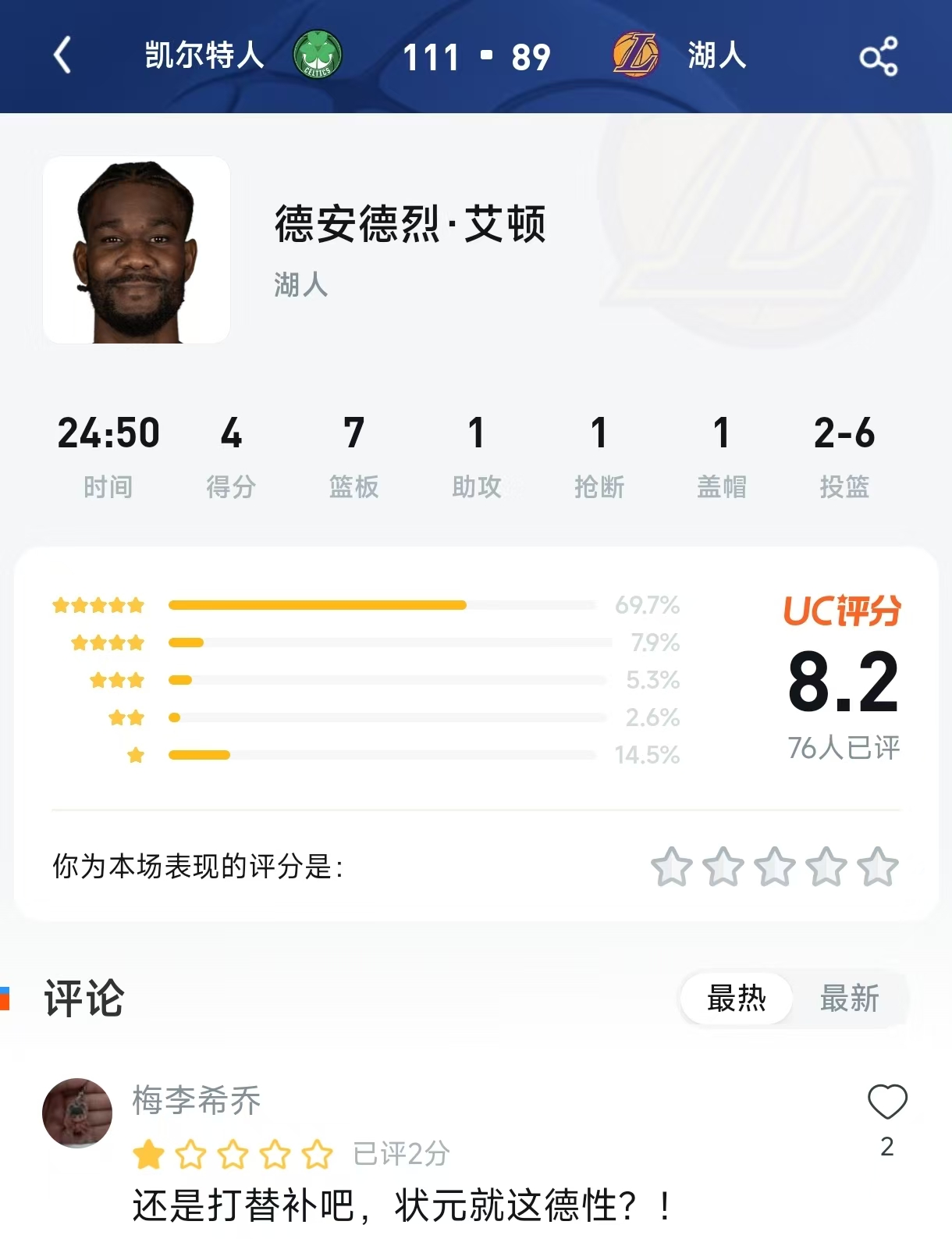Open Deandre Ayton's player photo

(x=136, y=250)
